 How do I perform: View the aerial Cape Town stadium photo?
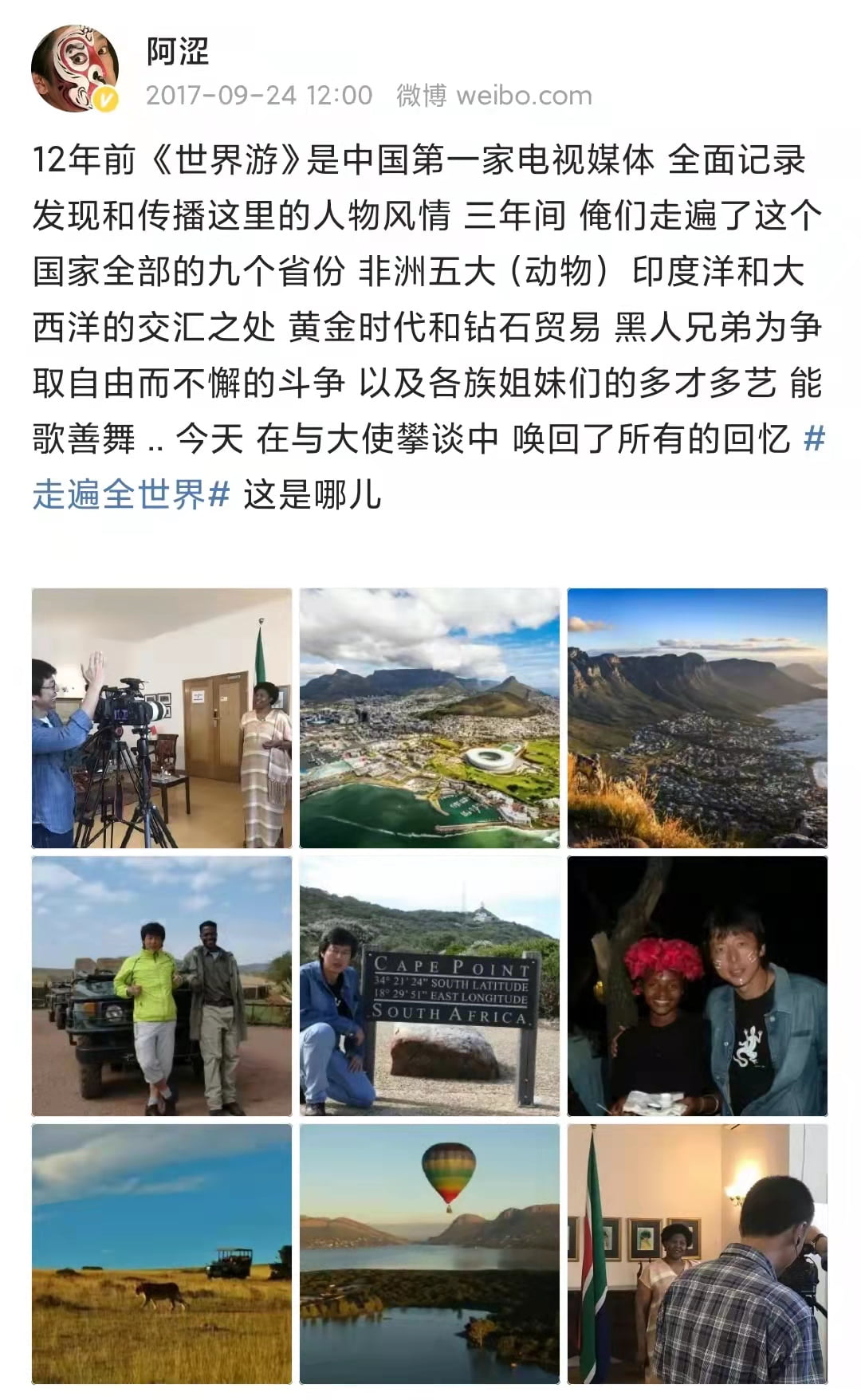click(430, 718)
